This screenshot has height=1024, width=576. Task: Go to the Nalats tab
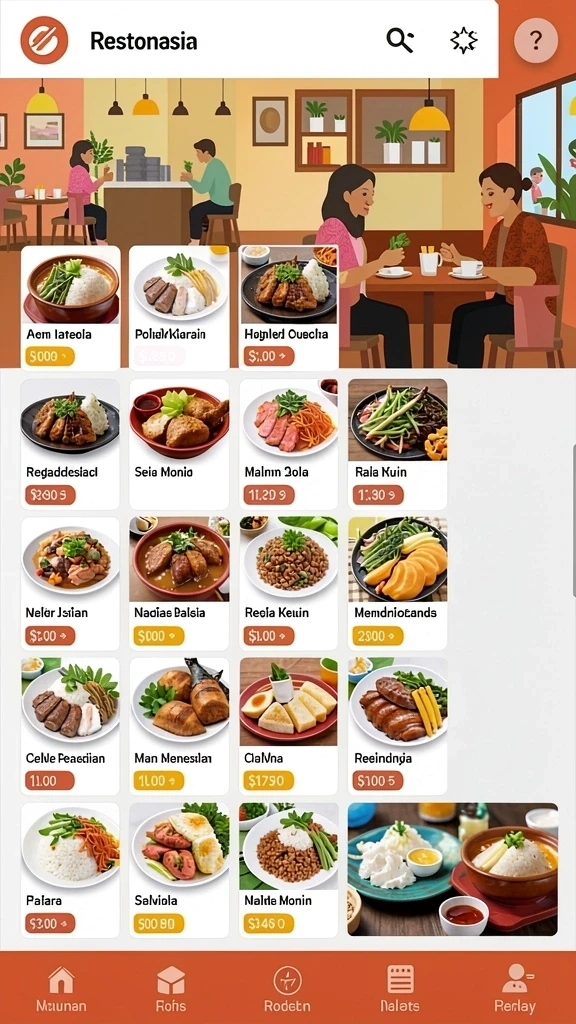(400, 988)
